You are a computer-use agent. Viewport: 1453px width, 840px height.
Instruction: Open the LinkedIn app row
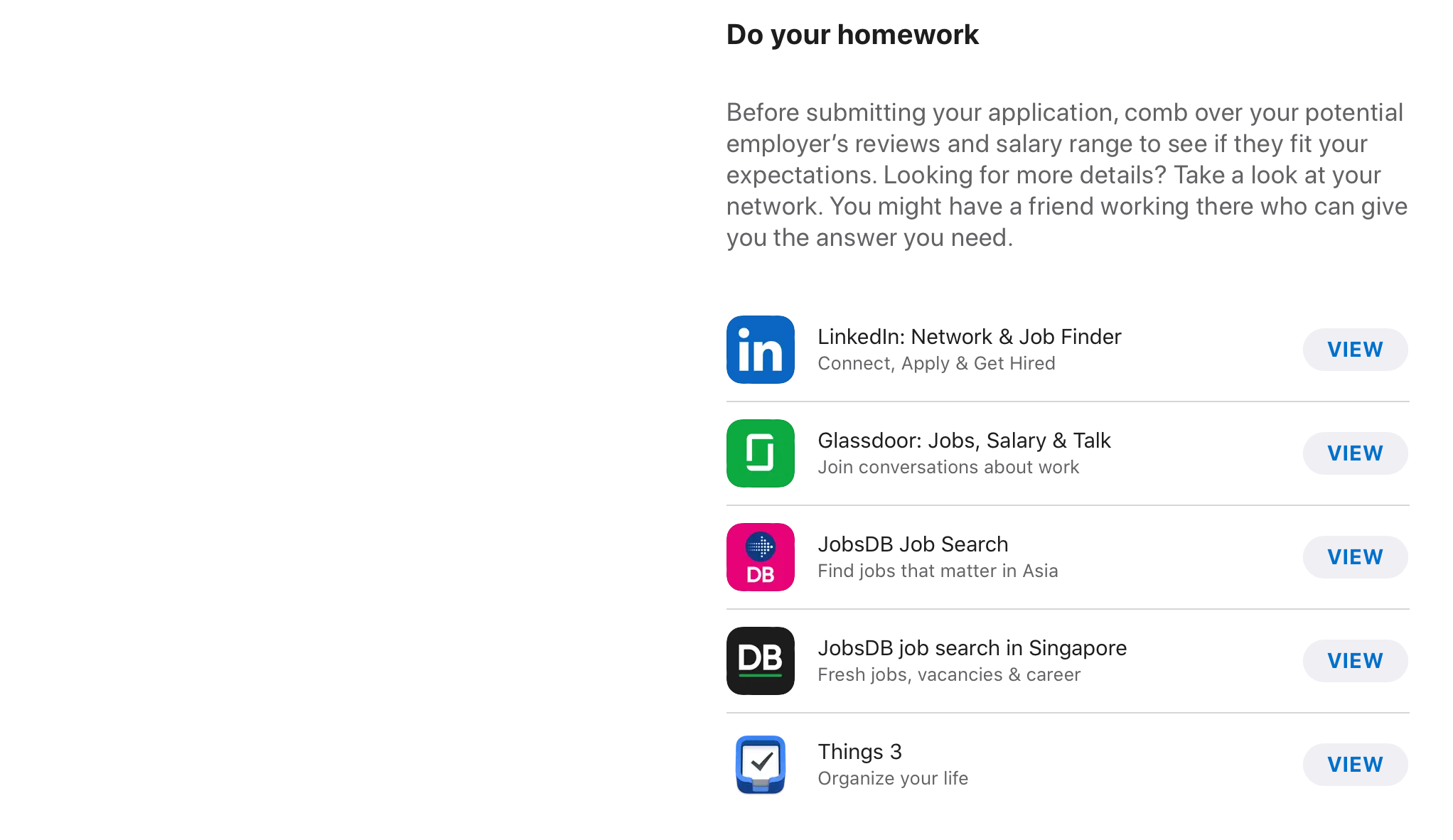coord(968,349)
